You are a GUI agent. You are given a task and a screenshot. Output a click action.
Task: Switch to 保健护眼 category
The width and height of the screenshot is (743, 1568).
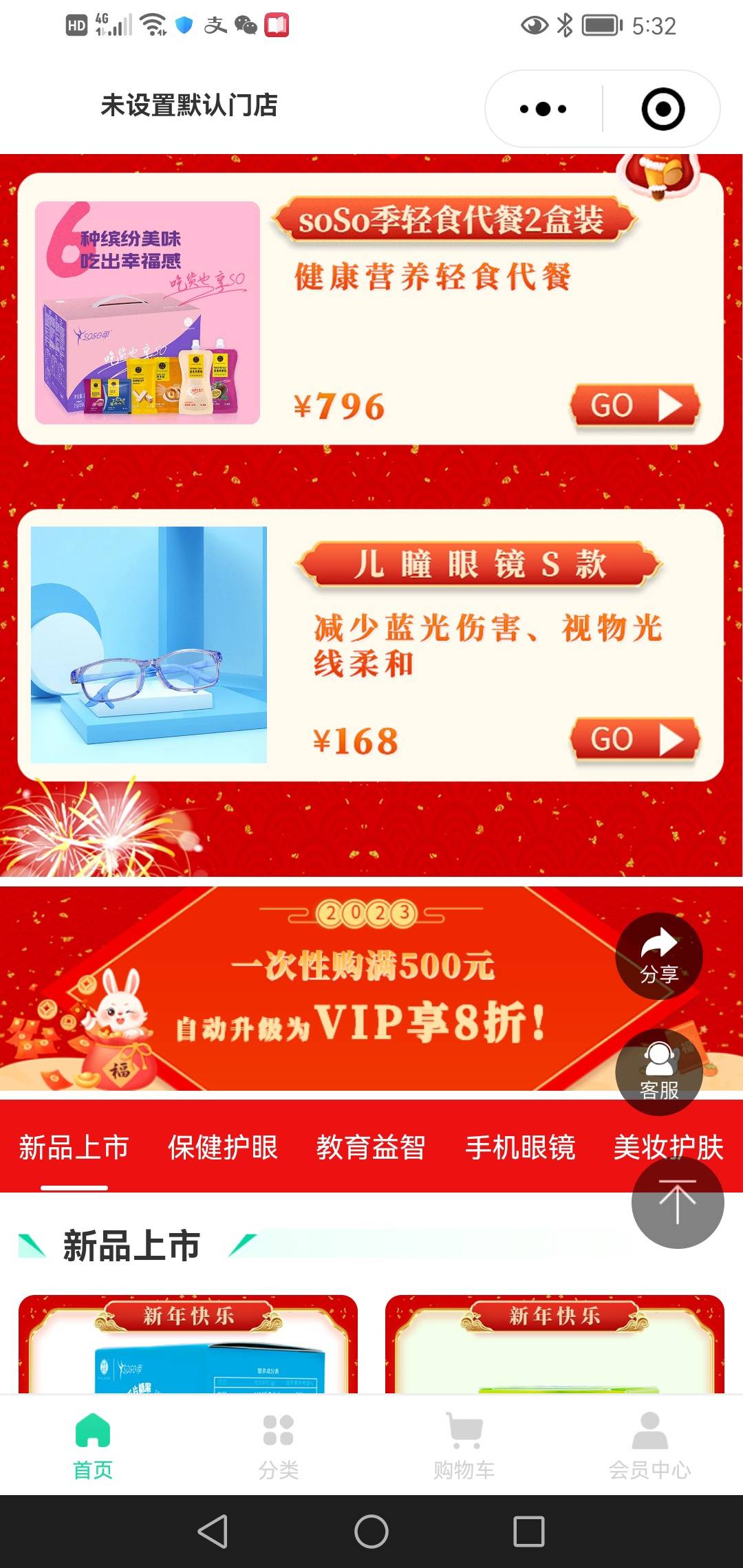point(222,1147)
